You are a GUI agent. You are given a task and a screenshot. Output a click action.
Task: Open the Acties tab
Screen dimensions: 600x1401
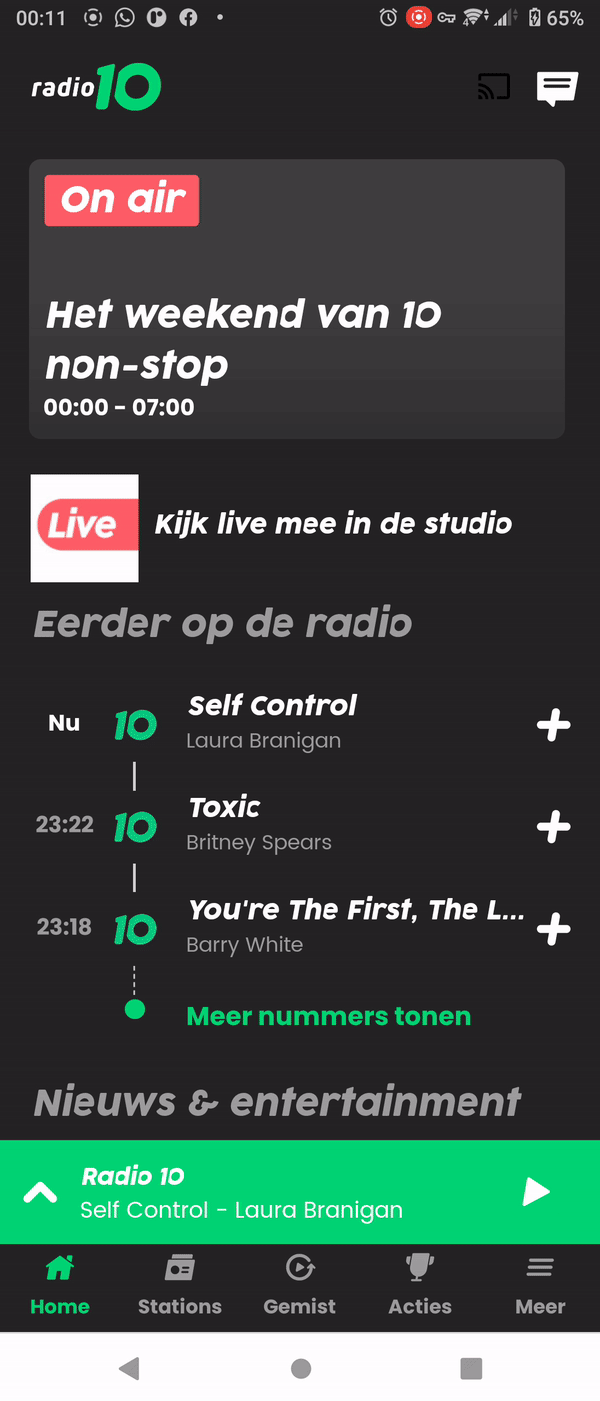pyautogui.click(x=420, y=1287)
